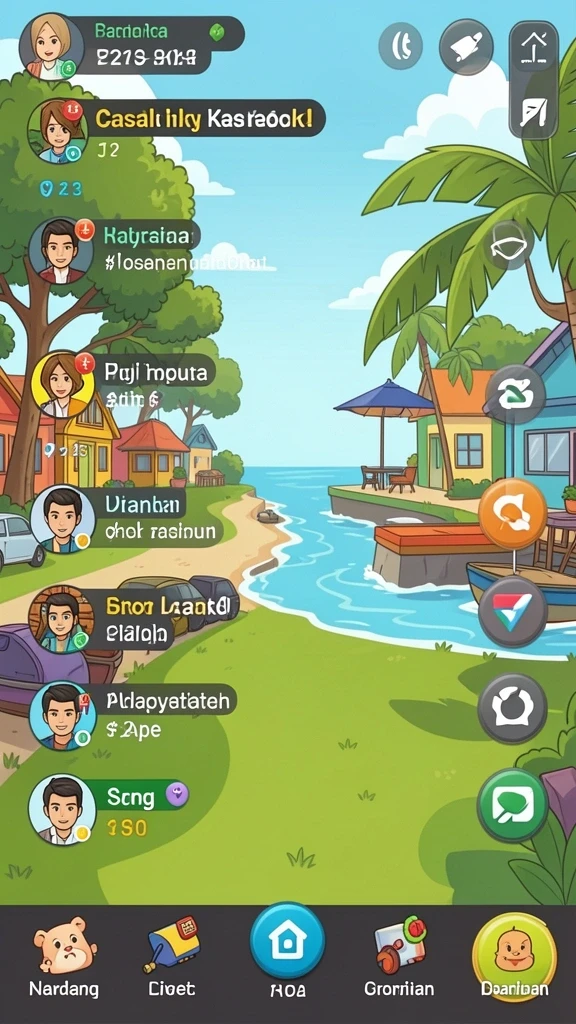Open Barcioica's profile row
576x1024 pixels.
pyautogui.click(x=132, y=46)
